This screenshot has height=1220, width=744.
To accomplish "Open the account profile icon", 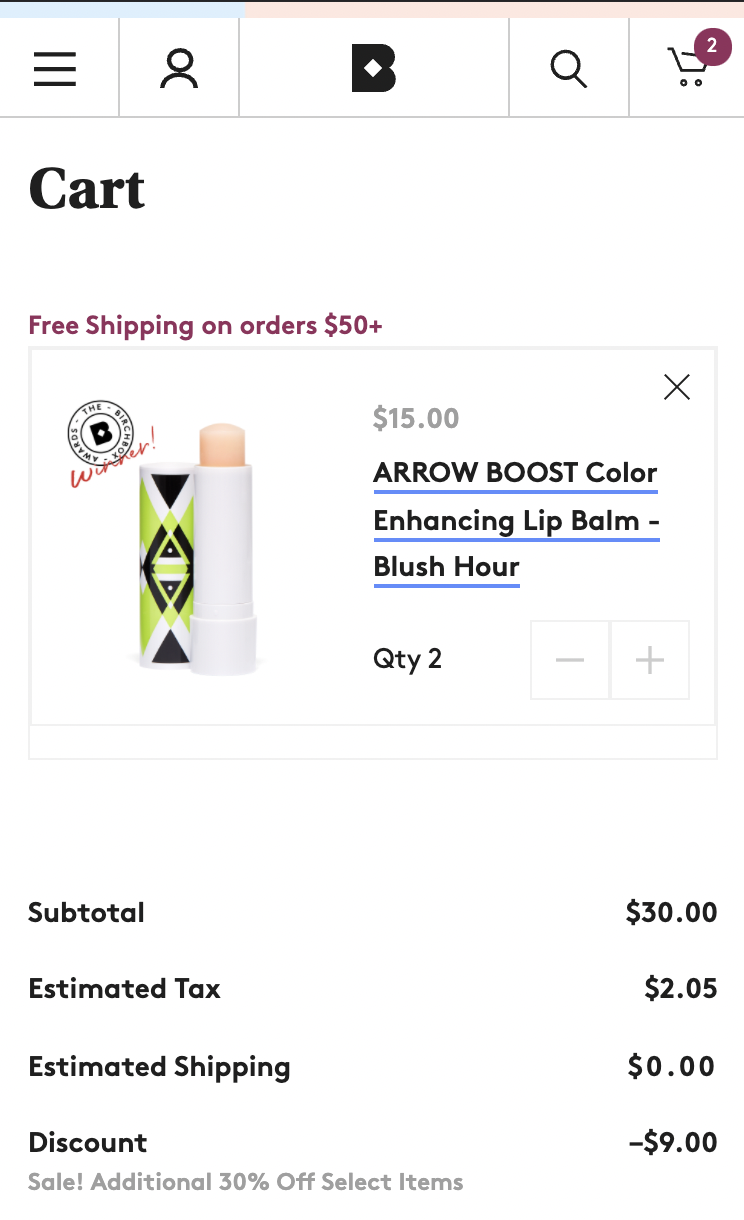I will pyautogui.click(x=179, y=69).
